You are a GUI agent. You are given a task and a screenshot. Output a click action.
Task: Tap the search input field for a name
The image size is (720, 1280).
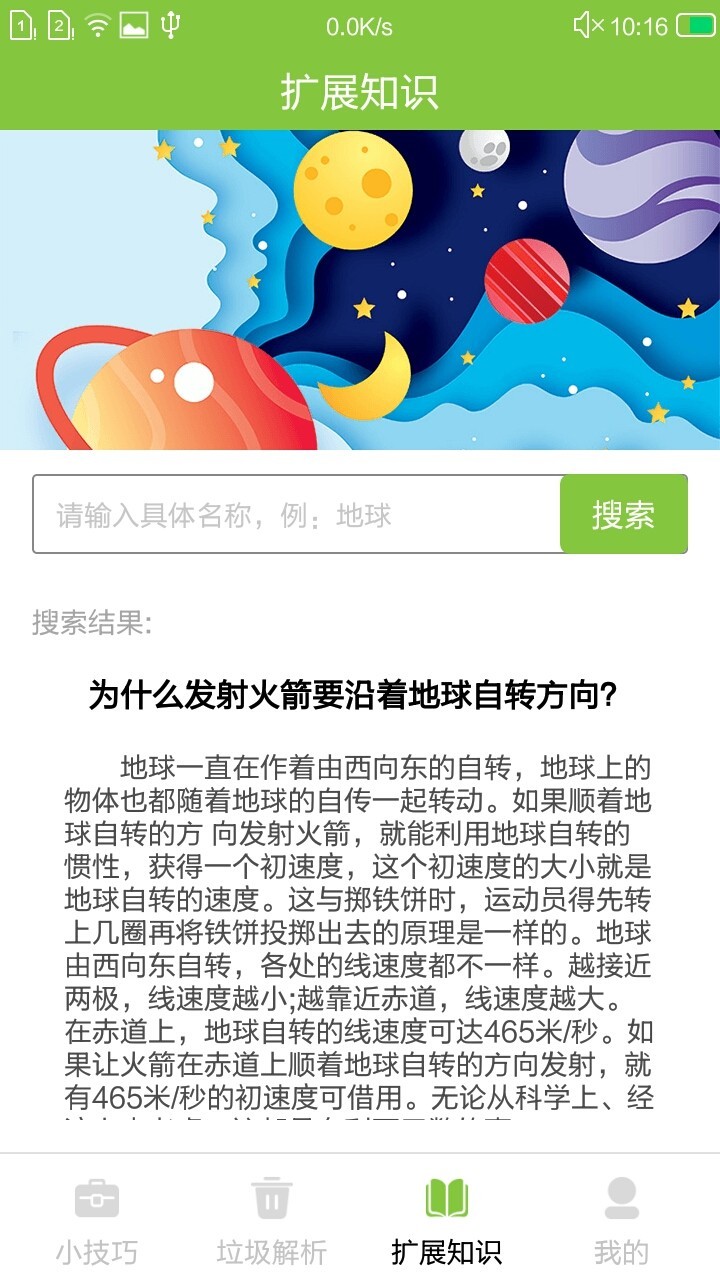pos(297,514)
